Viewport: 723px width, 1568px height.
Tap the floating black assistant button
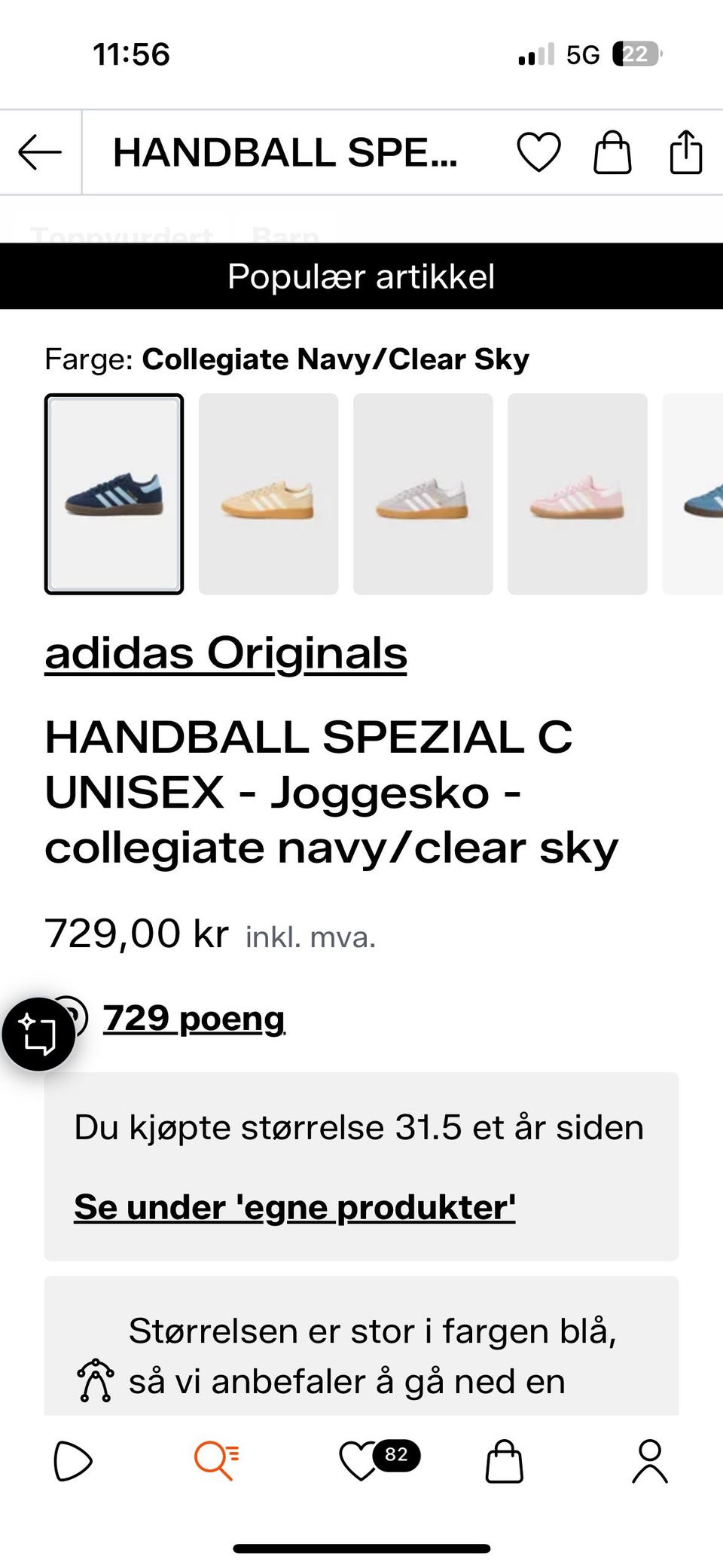(x=38, y=1035)
